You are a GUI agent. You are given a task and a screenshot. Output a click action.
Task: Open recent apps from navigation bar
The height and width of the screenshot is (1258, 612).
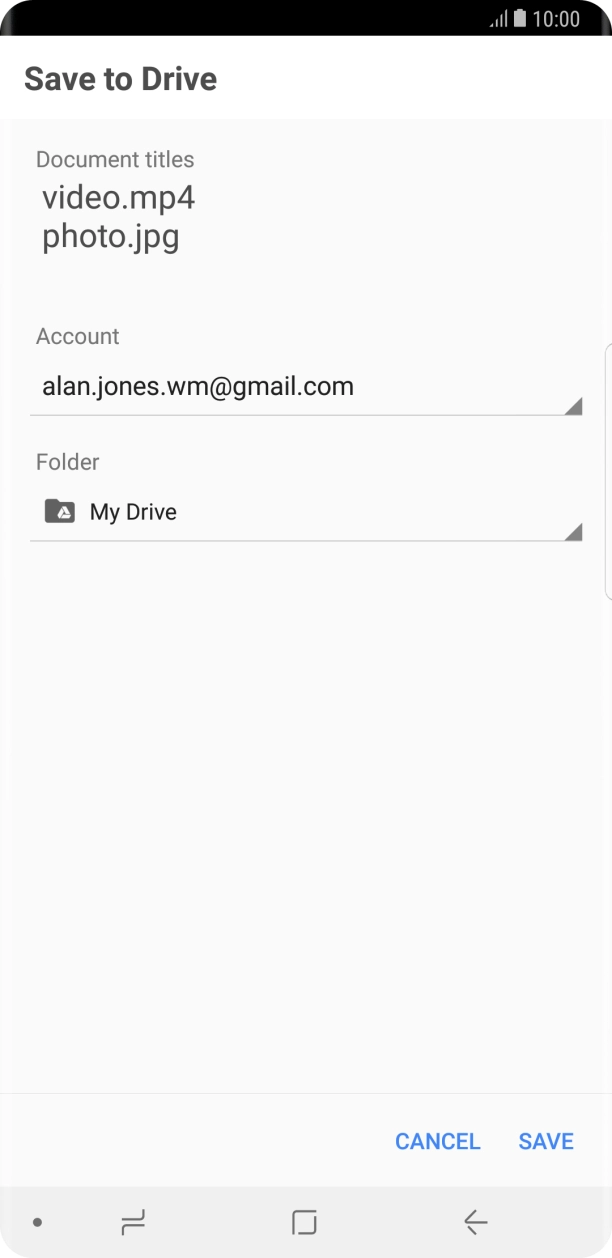pos(133,1221)
